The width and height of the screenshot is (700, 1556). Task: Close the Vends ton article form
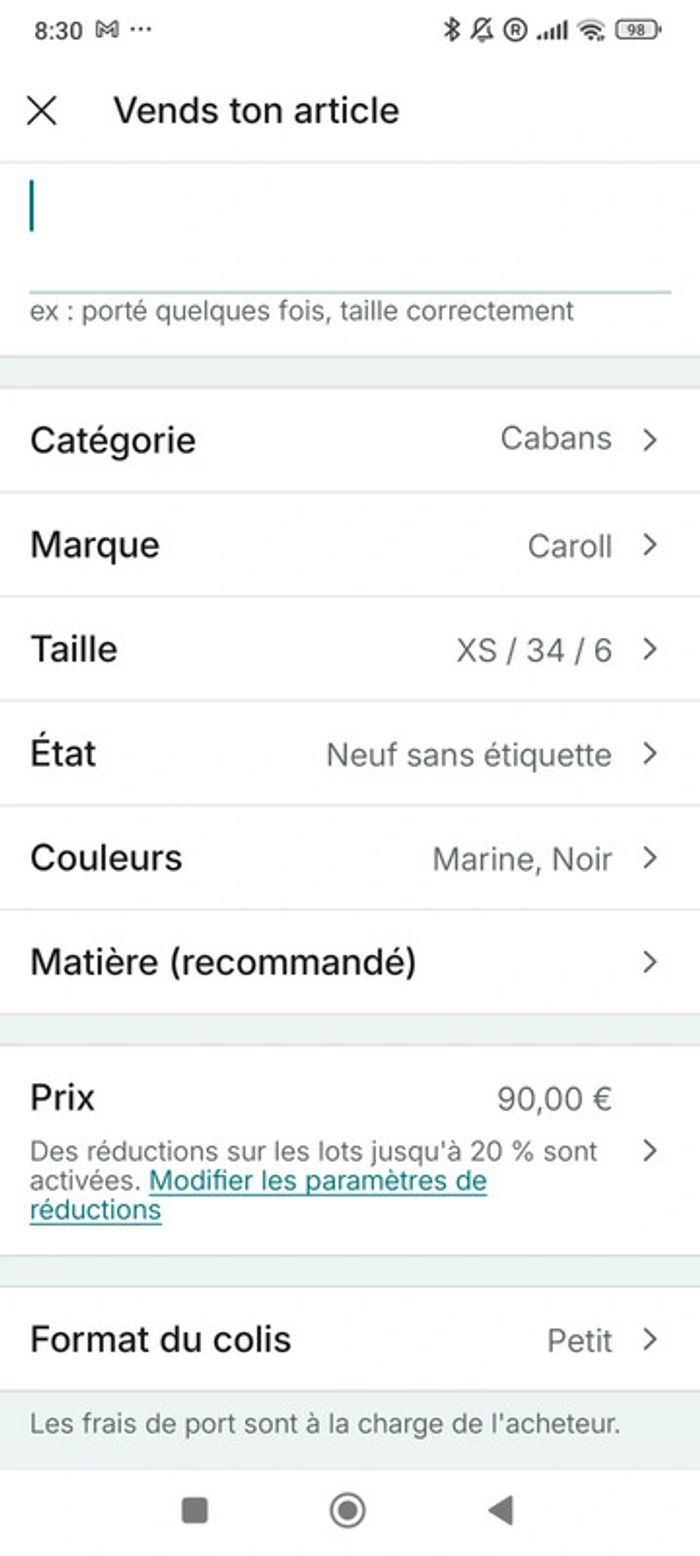coord(41,110)
